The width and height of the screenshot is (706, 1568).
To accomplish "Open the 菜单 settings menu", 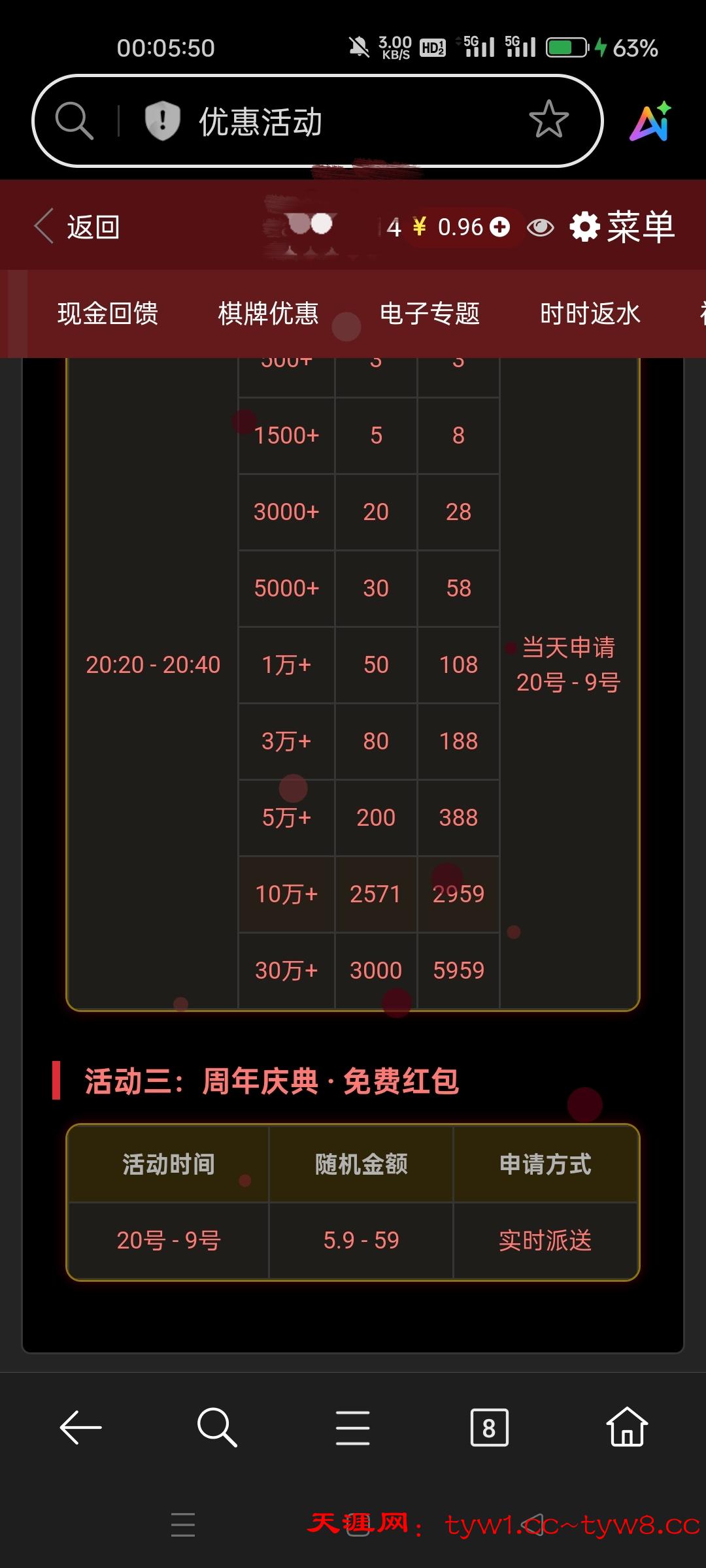I will [622, 227].
